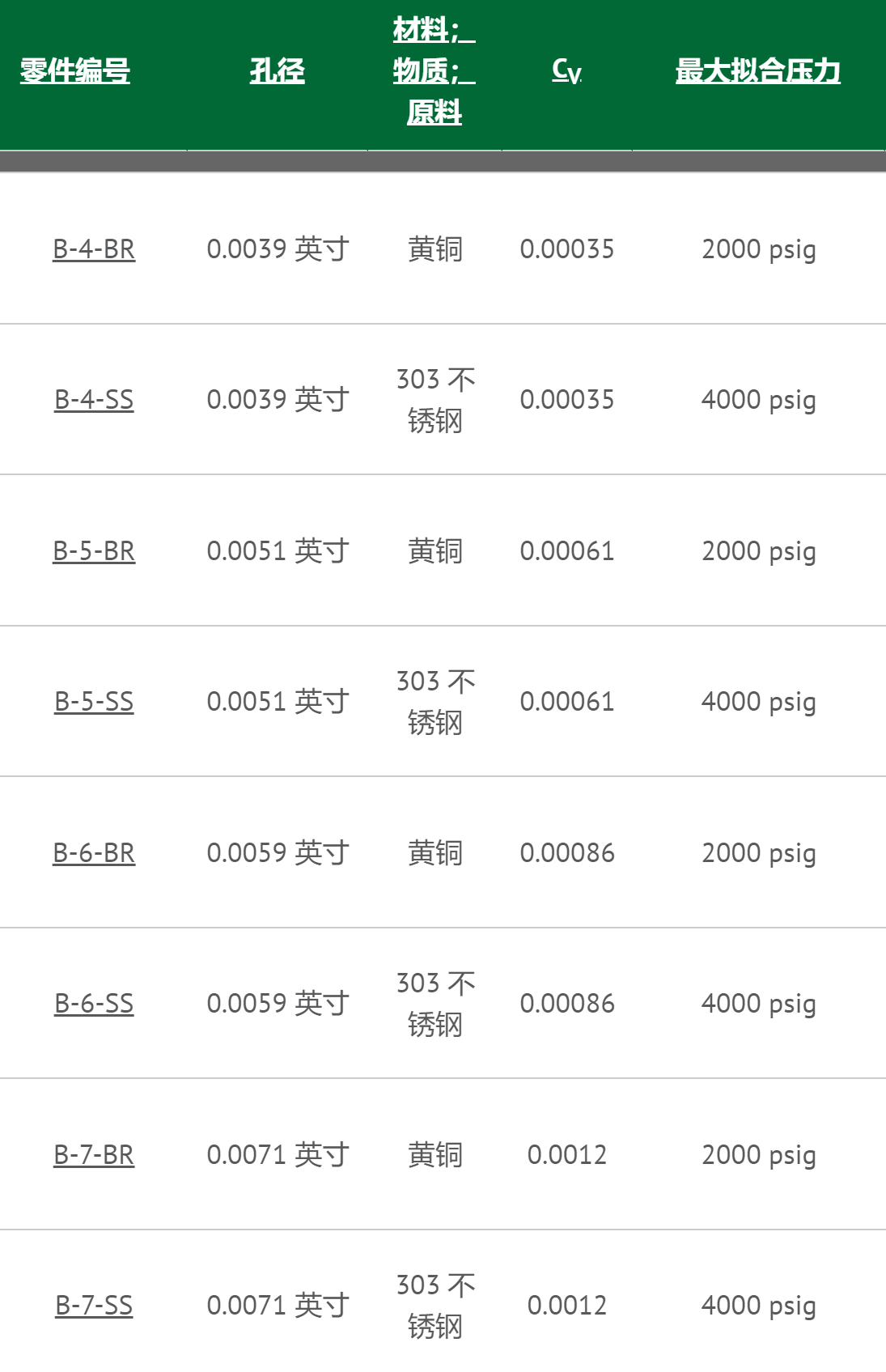Screen dimensions: 886x1372
Task: Go to the B-7-BR part page
Action: [x=94, y=1155]
